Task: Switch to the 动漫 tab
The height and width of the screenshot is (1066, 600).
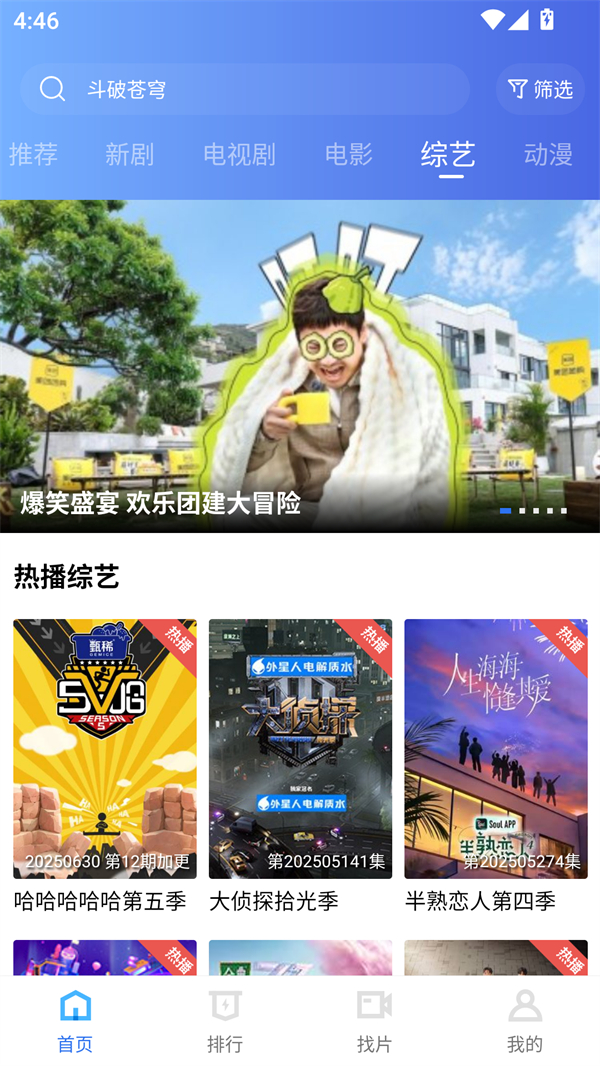Action: (x=548, y=154)
